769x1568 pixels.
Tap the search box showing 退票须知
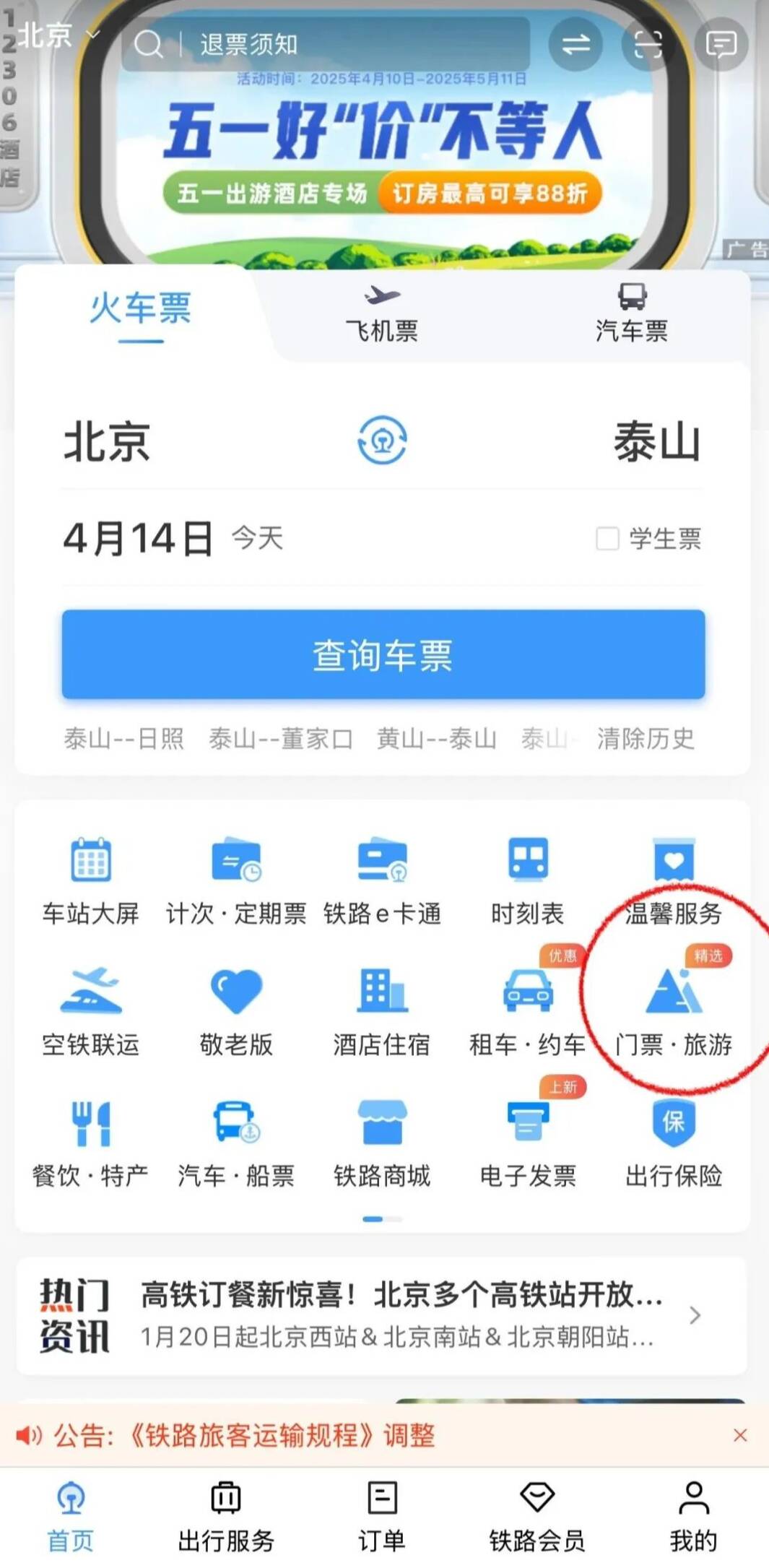325,45
